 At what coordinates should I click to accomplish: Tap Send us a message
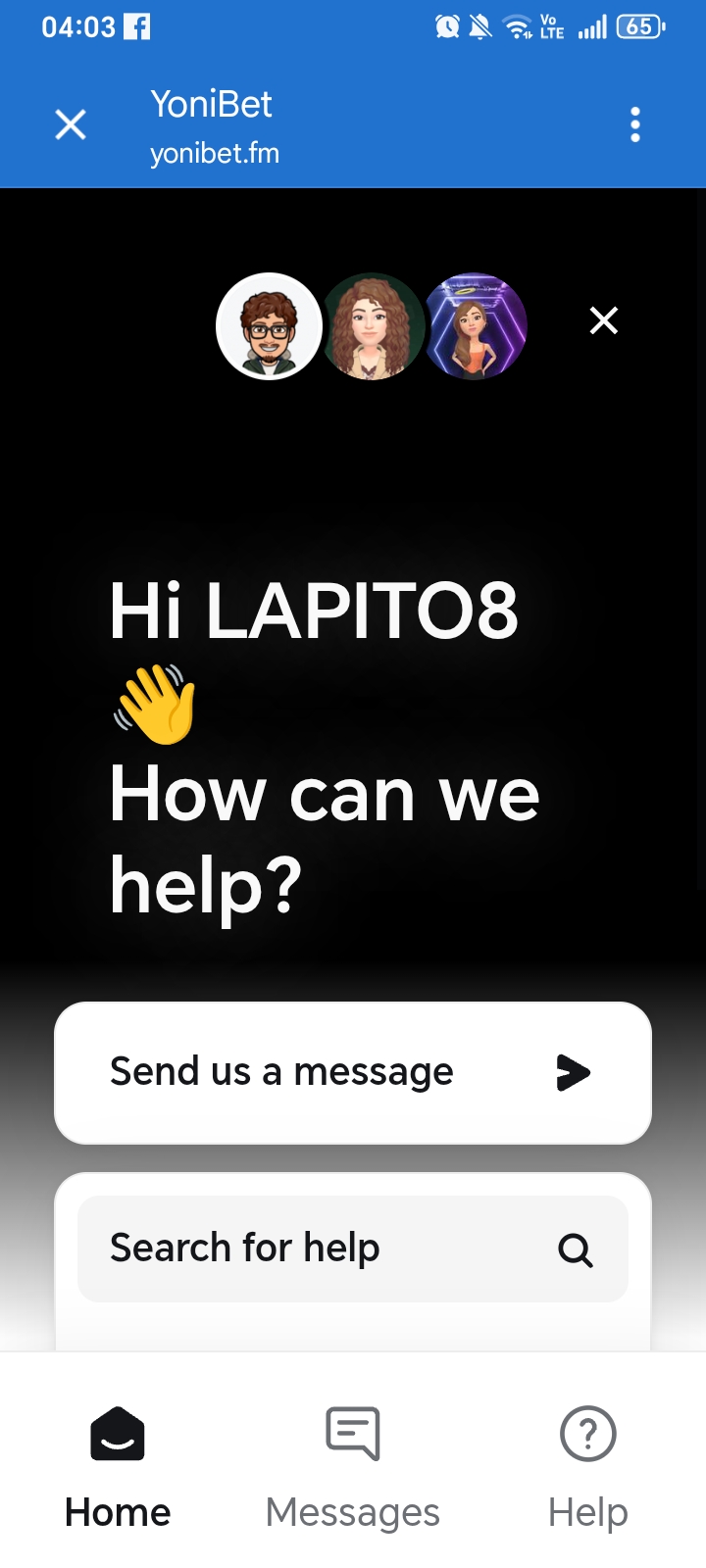(x=353, y=1072)
